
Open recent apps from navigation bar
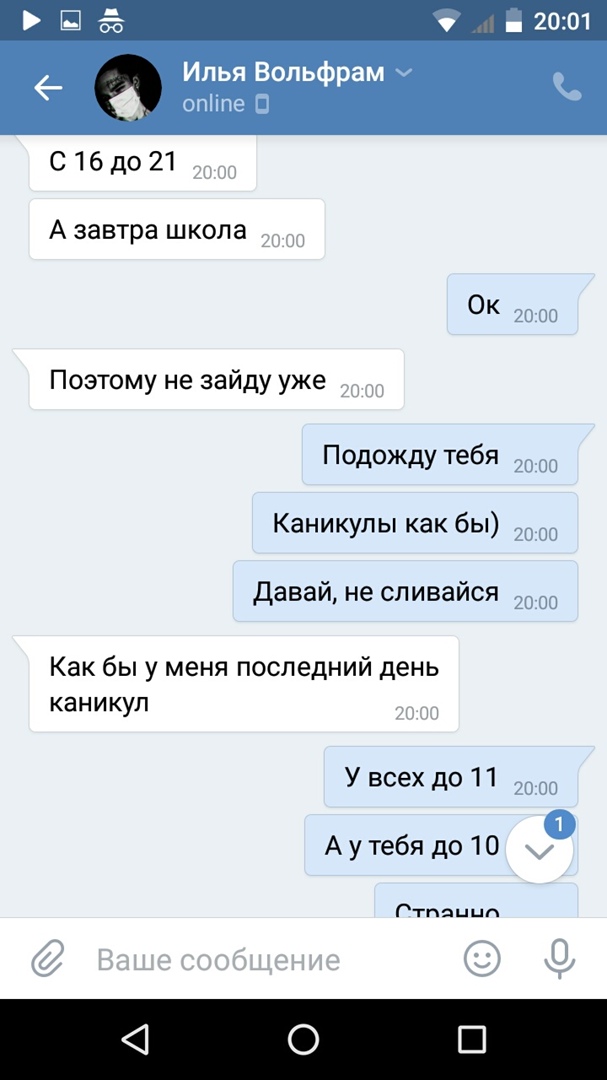(471, 1039)
